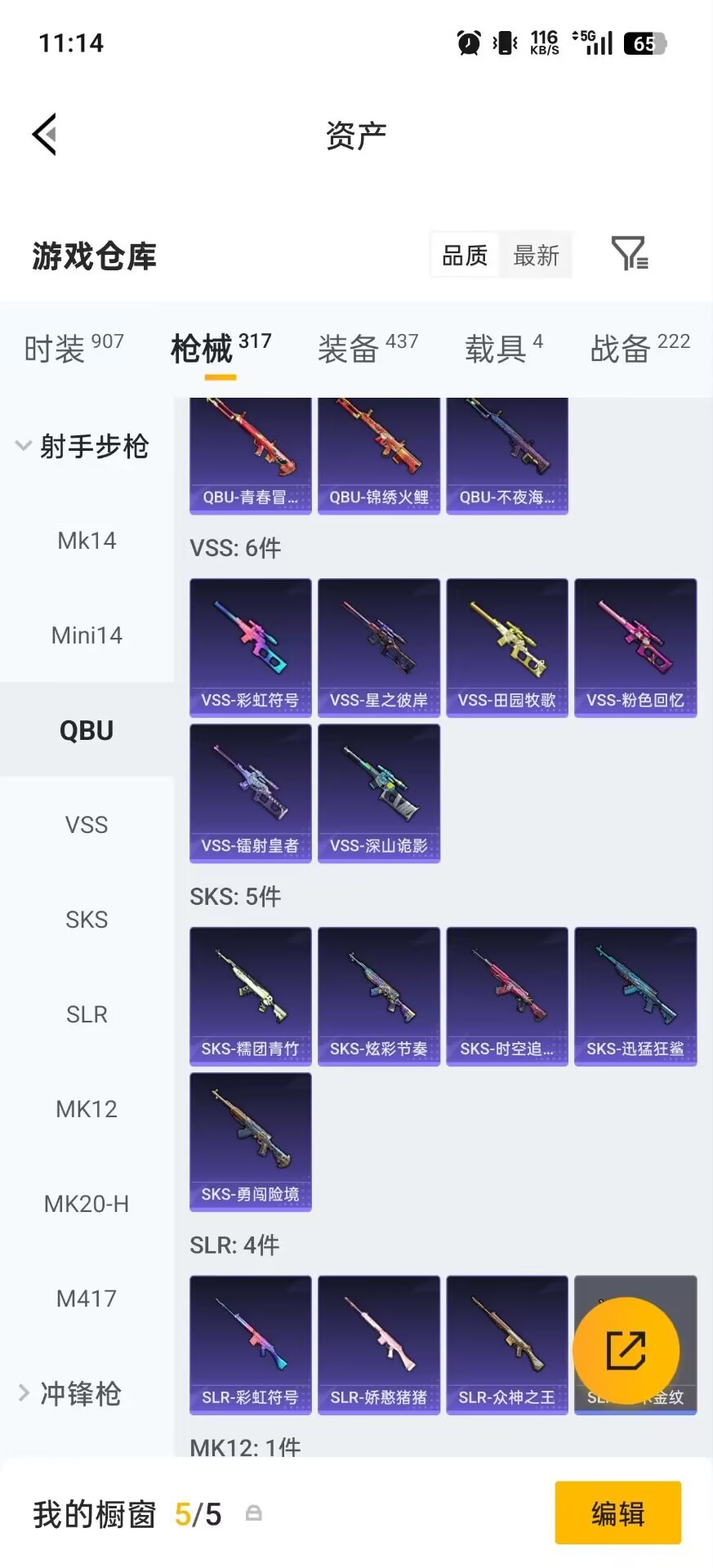Image resolution: width=713 pixels, height=1568 pixels.
Task: Sort warehouse items by 最新
Action: (536, 255)
